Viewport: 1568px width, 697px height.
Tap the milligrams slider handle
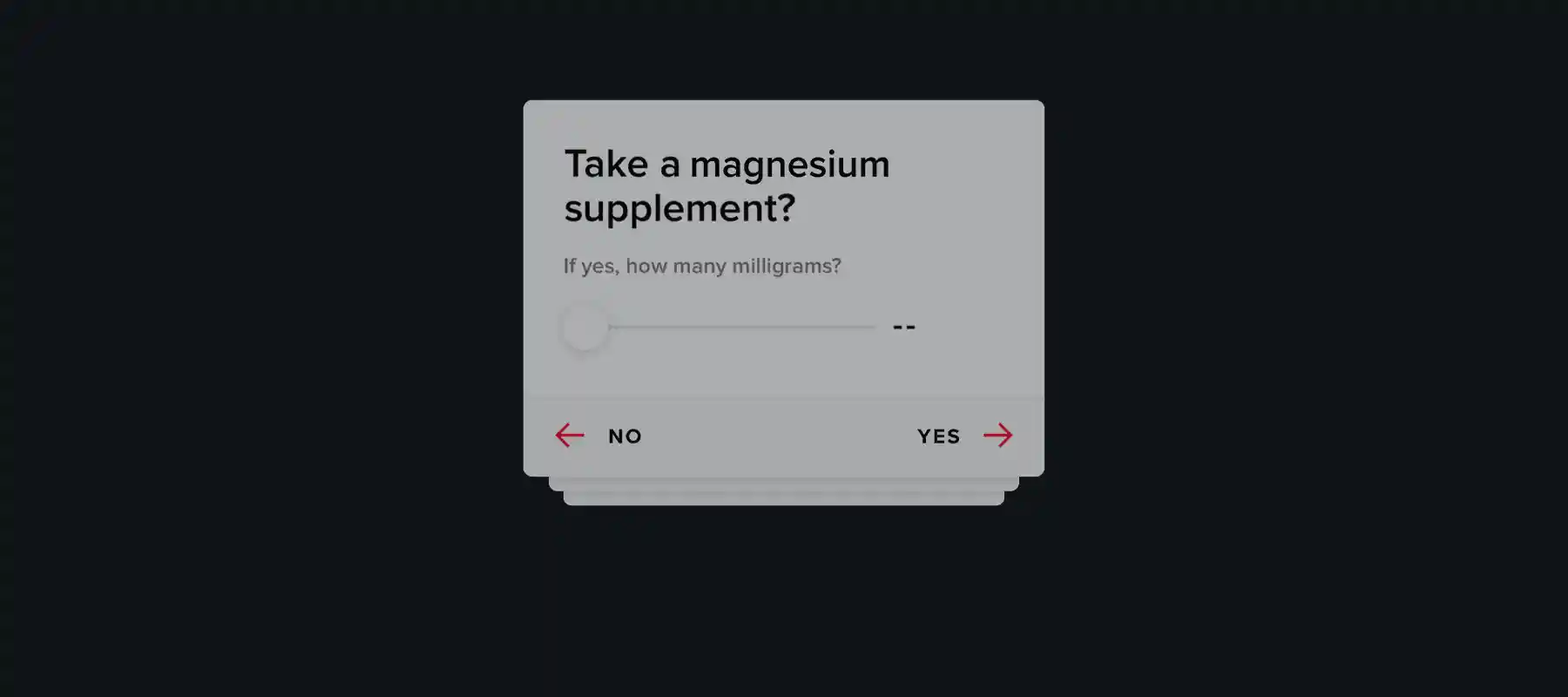tap(585, 328)
